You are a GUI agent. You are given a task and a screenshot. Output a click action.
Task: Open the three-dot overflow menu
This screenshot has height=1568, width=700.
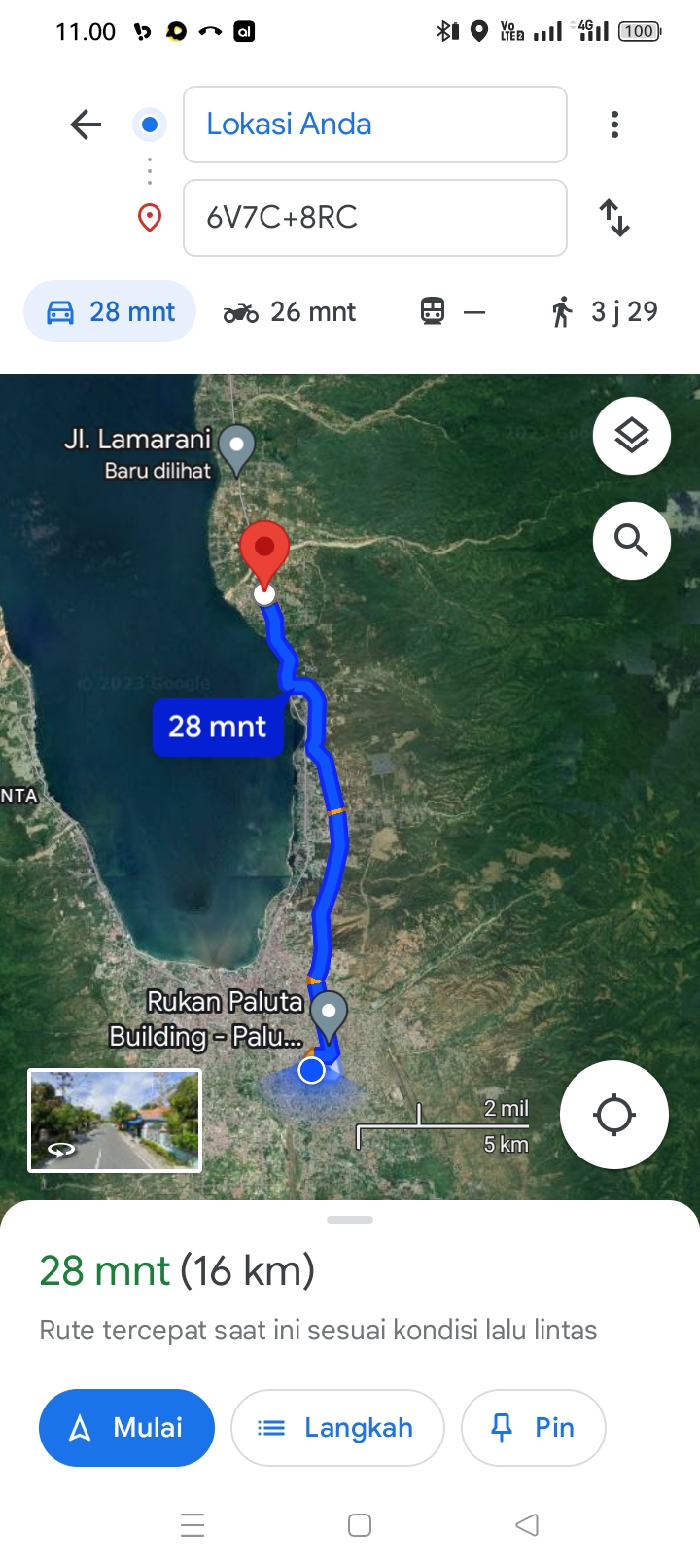tap(614, 125)
